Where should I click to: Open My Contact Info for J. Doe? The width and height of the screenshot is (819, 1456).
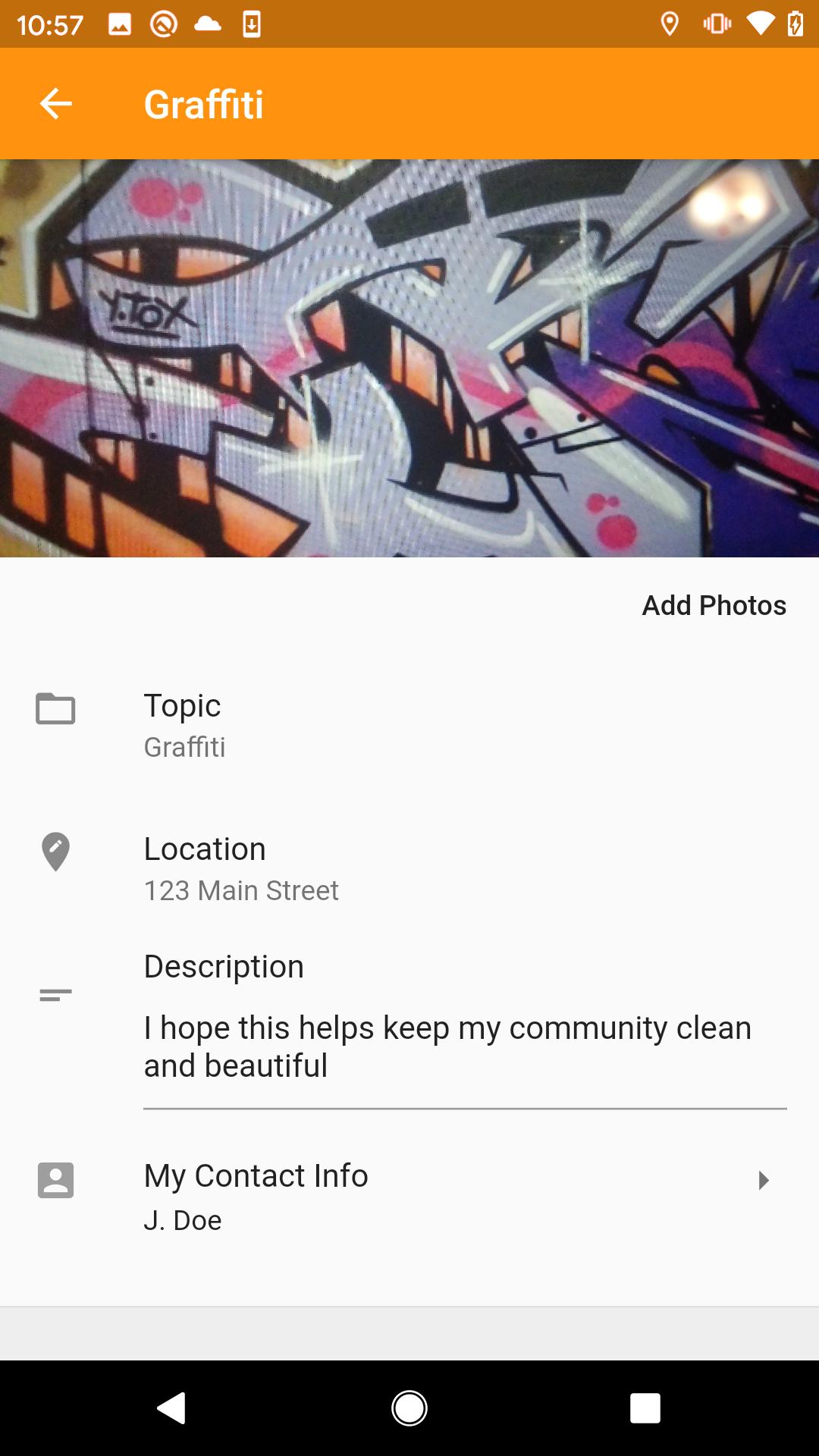pyautogui.click(x=409, y=1197)
